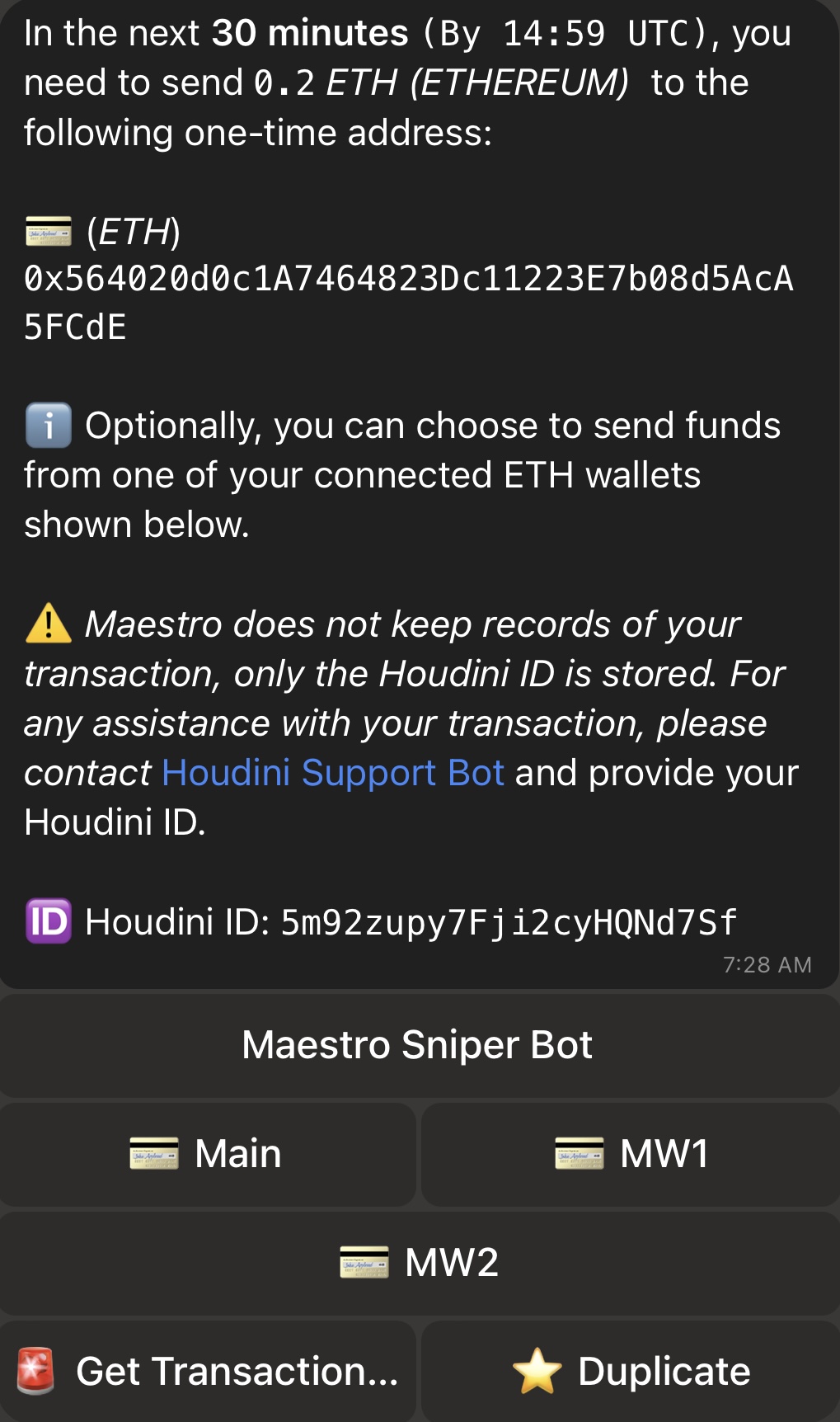Click the 7:28 AM message timestamp
This screenshot has height=1422, width=840.
click(767, 963)
